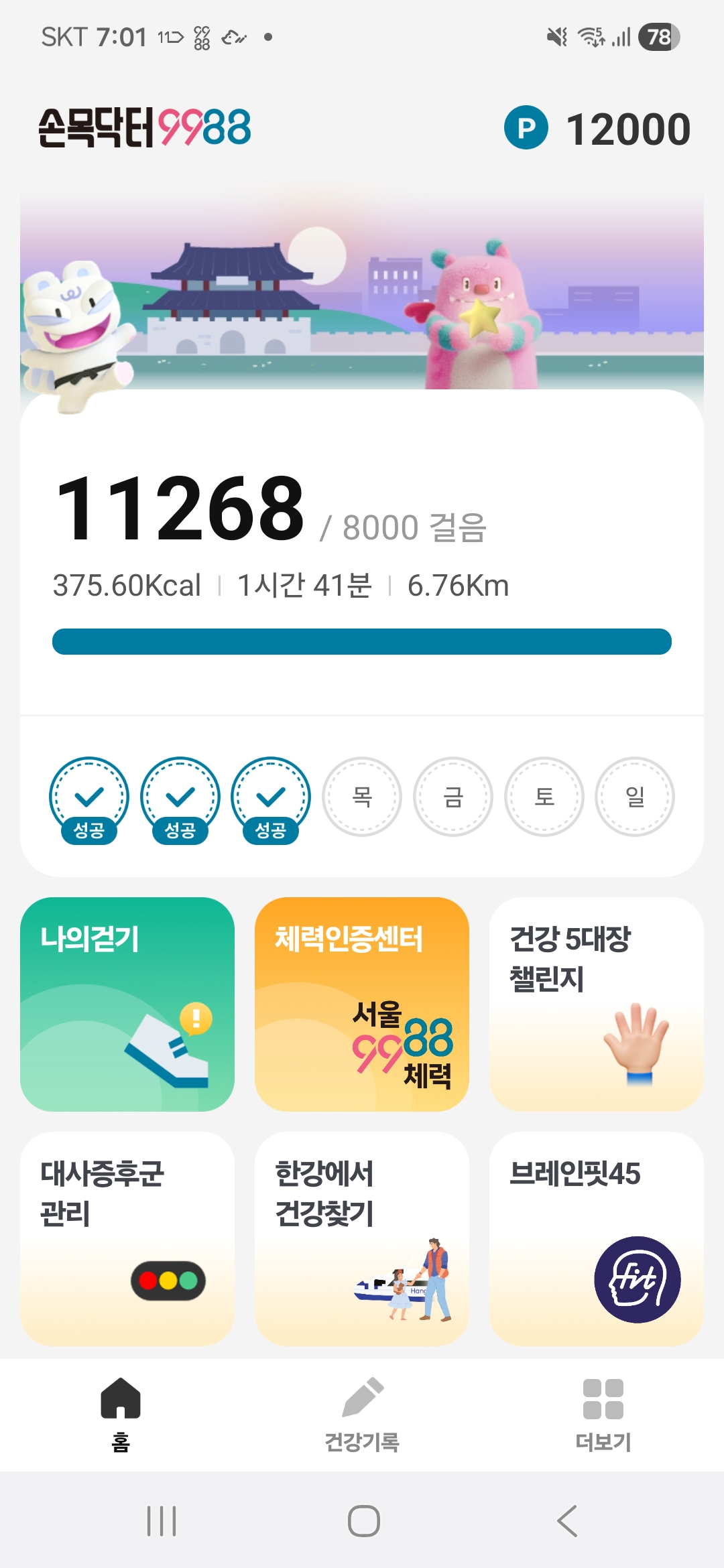Open the 체력인증센터 card
Image resolution: width=724 pixels, height=1568 pixels.
362,1004
